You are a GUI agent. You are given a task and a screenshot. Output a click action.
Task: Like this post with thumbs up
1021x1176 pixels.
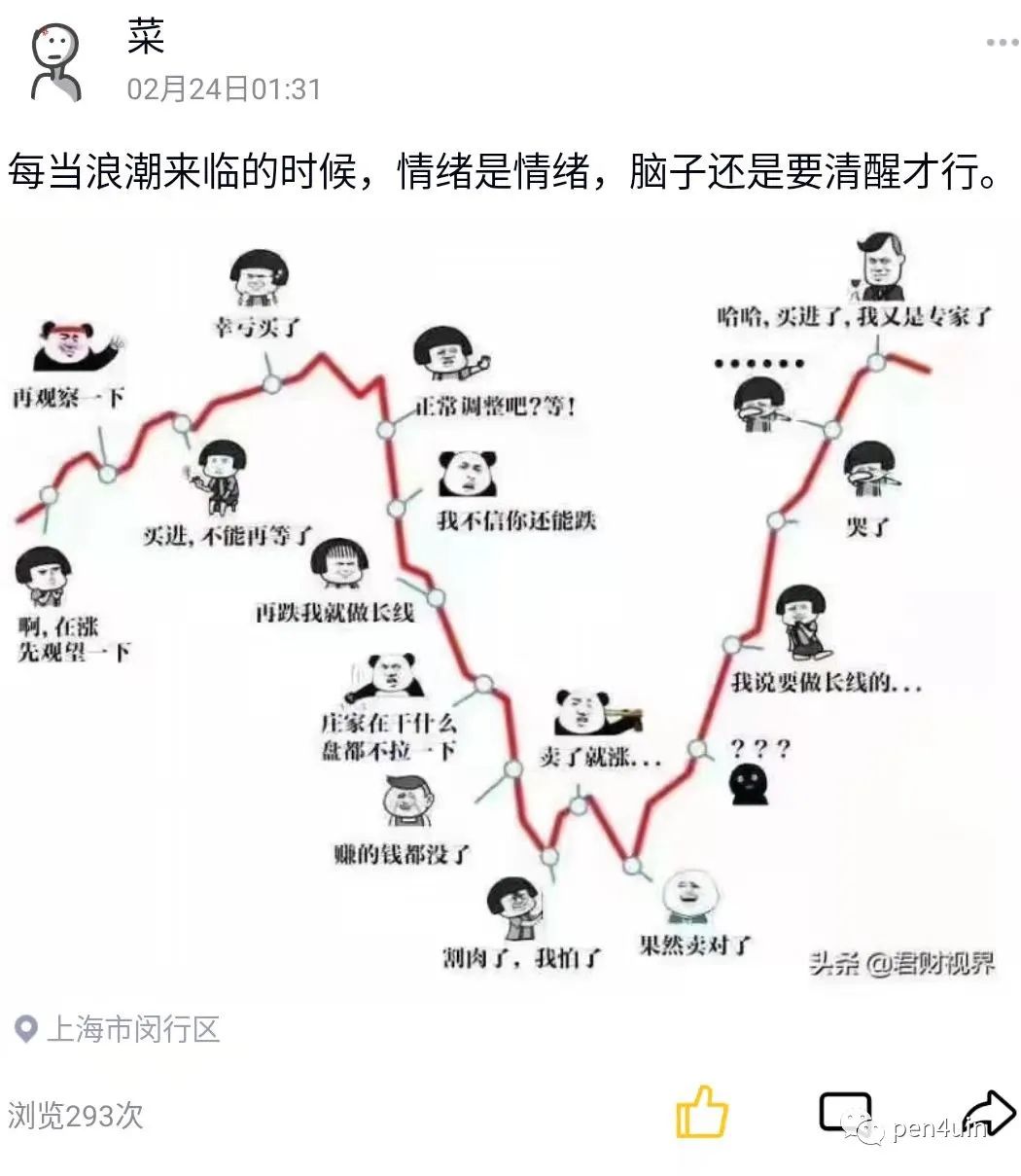[x=701, y=1112]
